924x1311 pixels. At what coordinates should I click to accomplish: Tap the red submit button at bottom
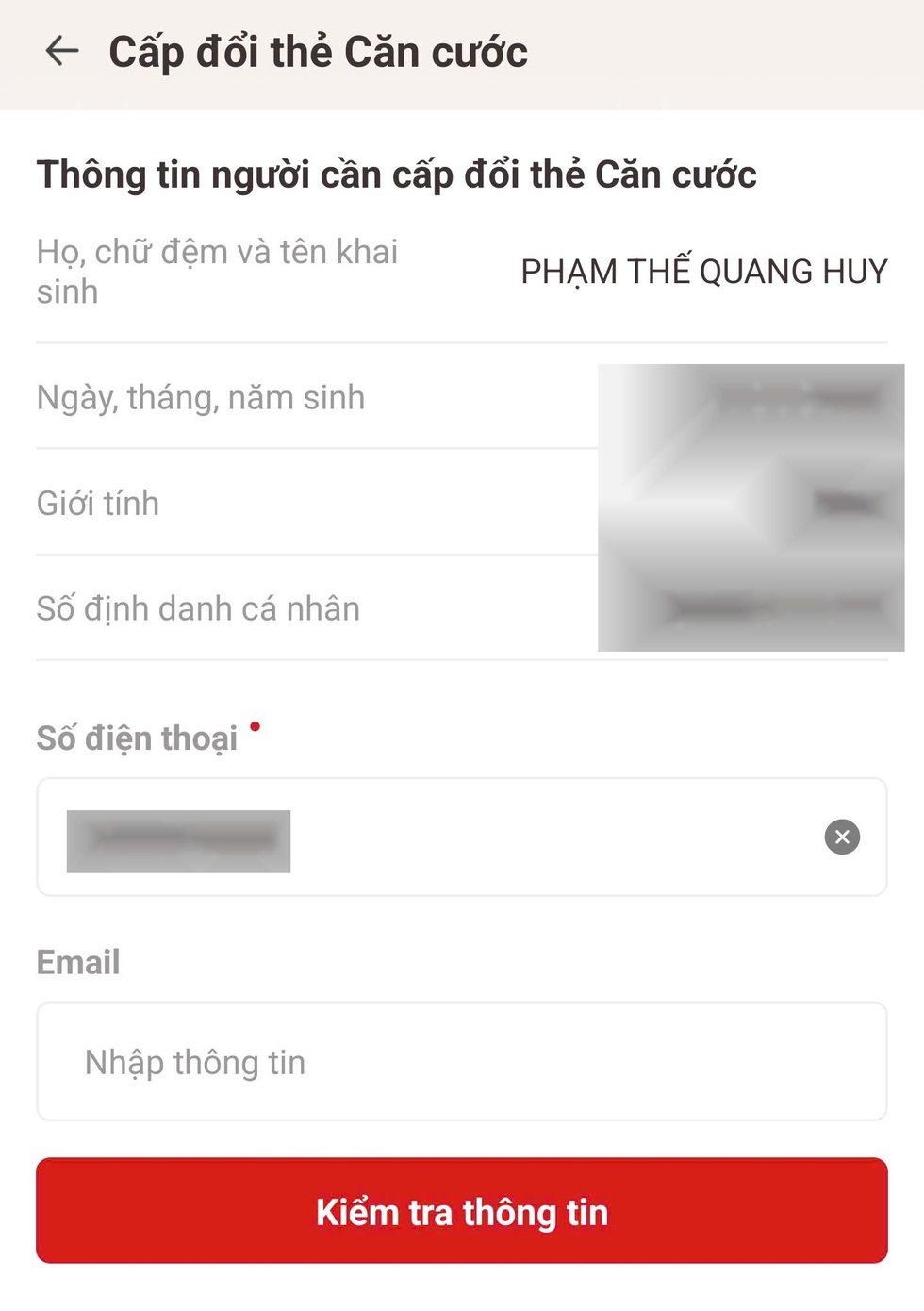tap(461, 1211)
